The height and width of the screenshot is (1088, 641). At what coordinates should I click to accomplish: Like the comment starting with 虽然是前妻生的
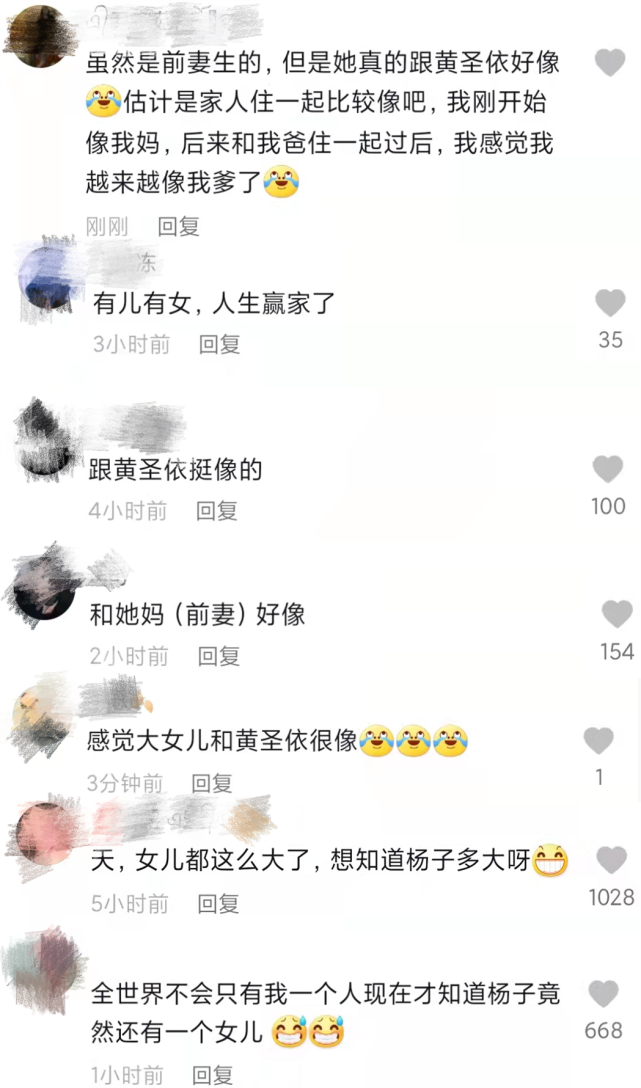point(610,64)
